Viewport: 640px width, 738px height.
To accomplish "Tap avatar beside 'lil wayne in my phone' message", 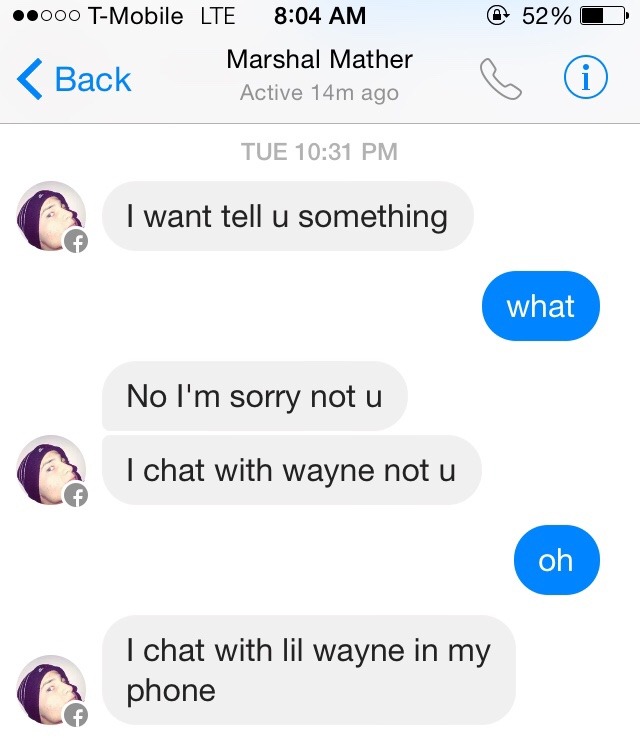I will [x=51, y=690].
